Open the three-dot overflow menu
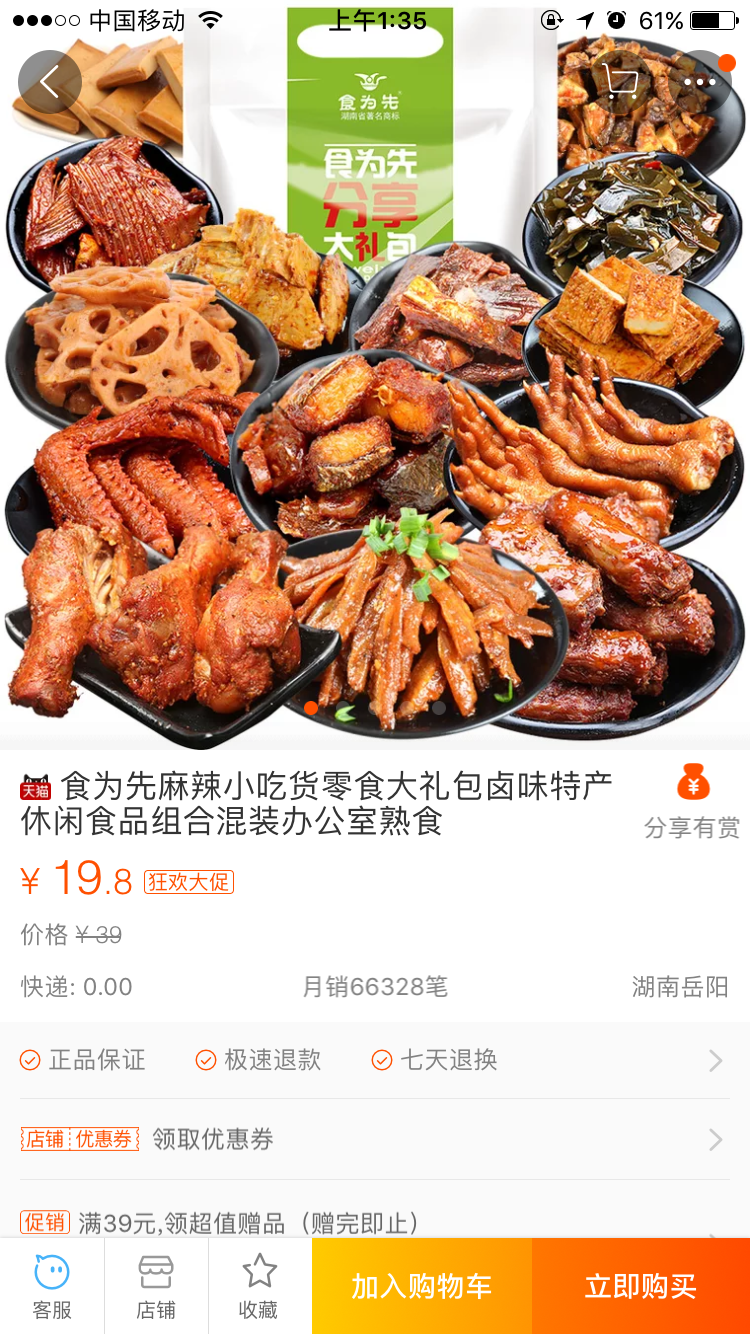Image resolution: width=750 pixels, height=1334 pixels. 700,82
